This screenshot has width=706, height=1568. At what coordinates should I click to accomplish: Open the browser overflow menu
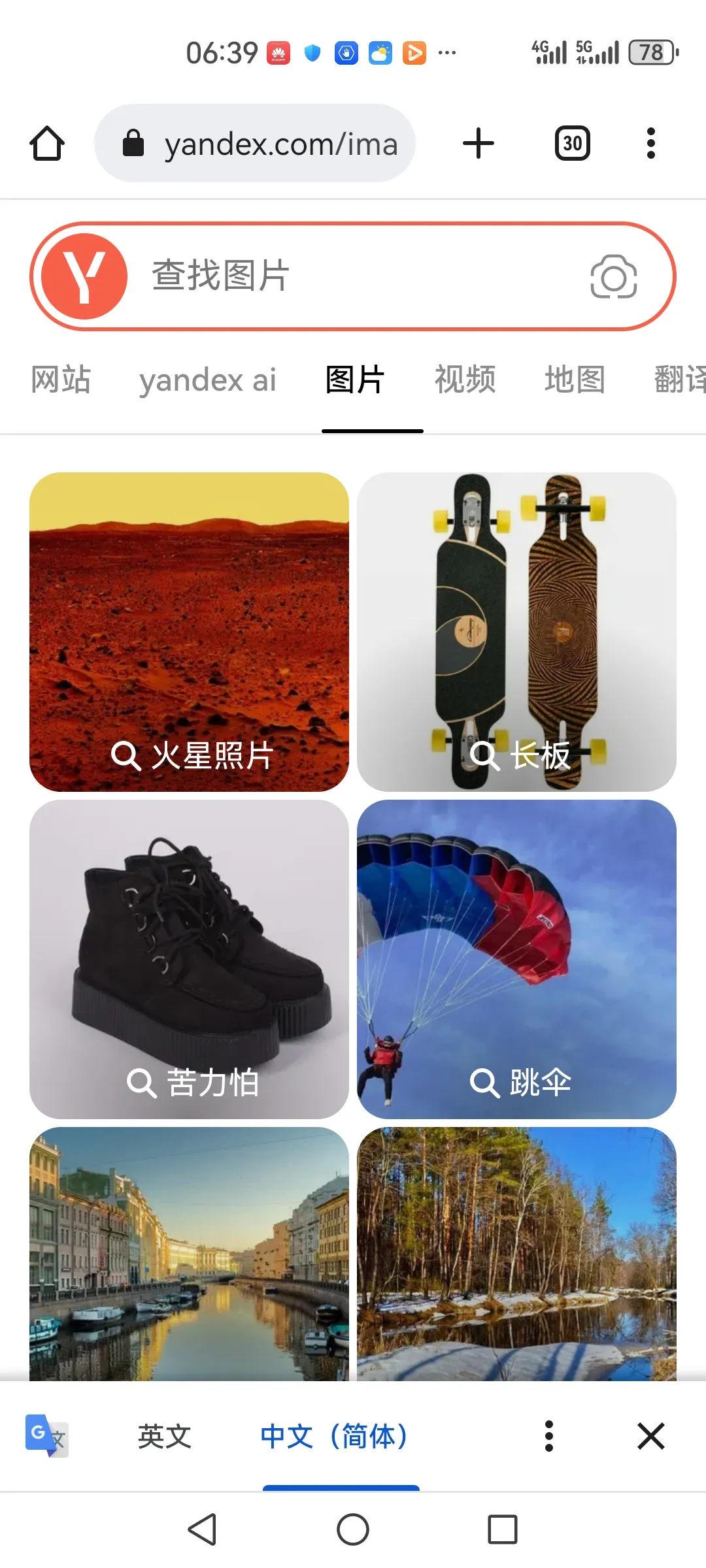650,143
